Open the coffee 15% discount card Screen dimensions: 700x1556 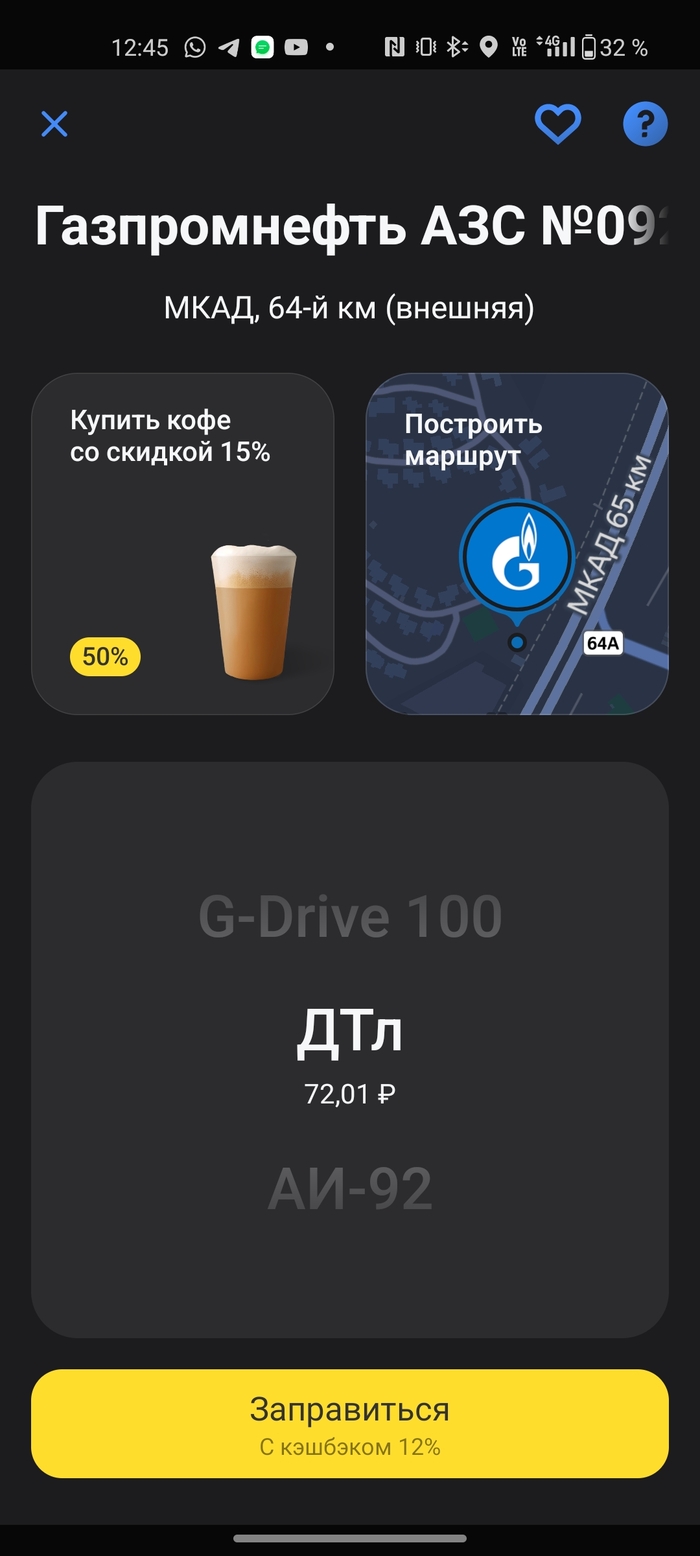point(183,543)
